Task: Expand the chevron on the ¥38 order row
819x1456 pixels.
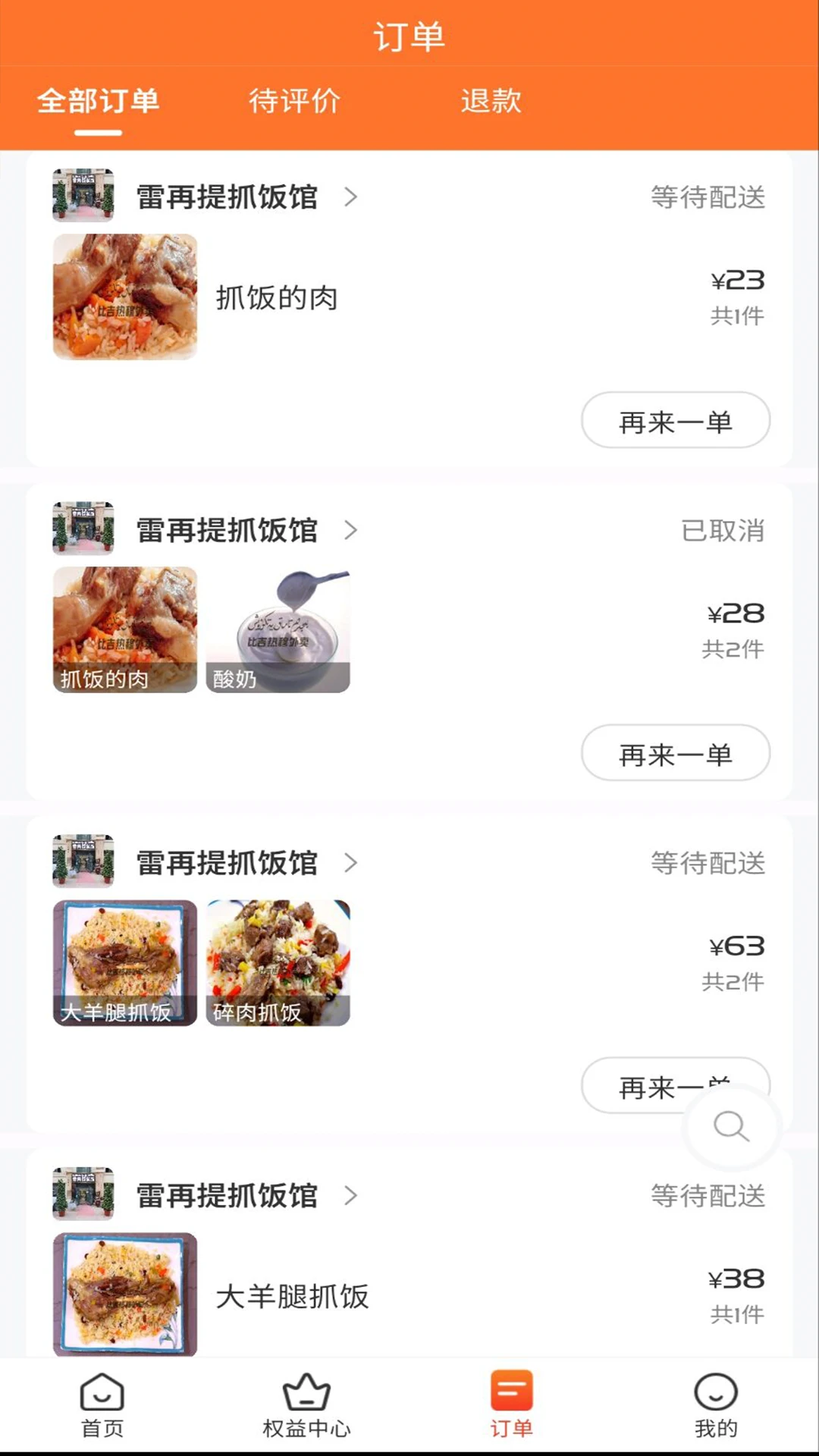Action: click(x=351, y=1195)
